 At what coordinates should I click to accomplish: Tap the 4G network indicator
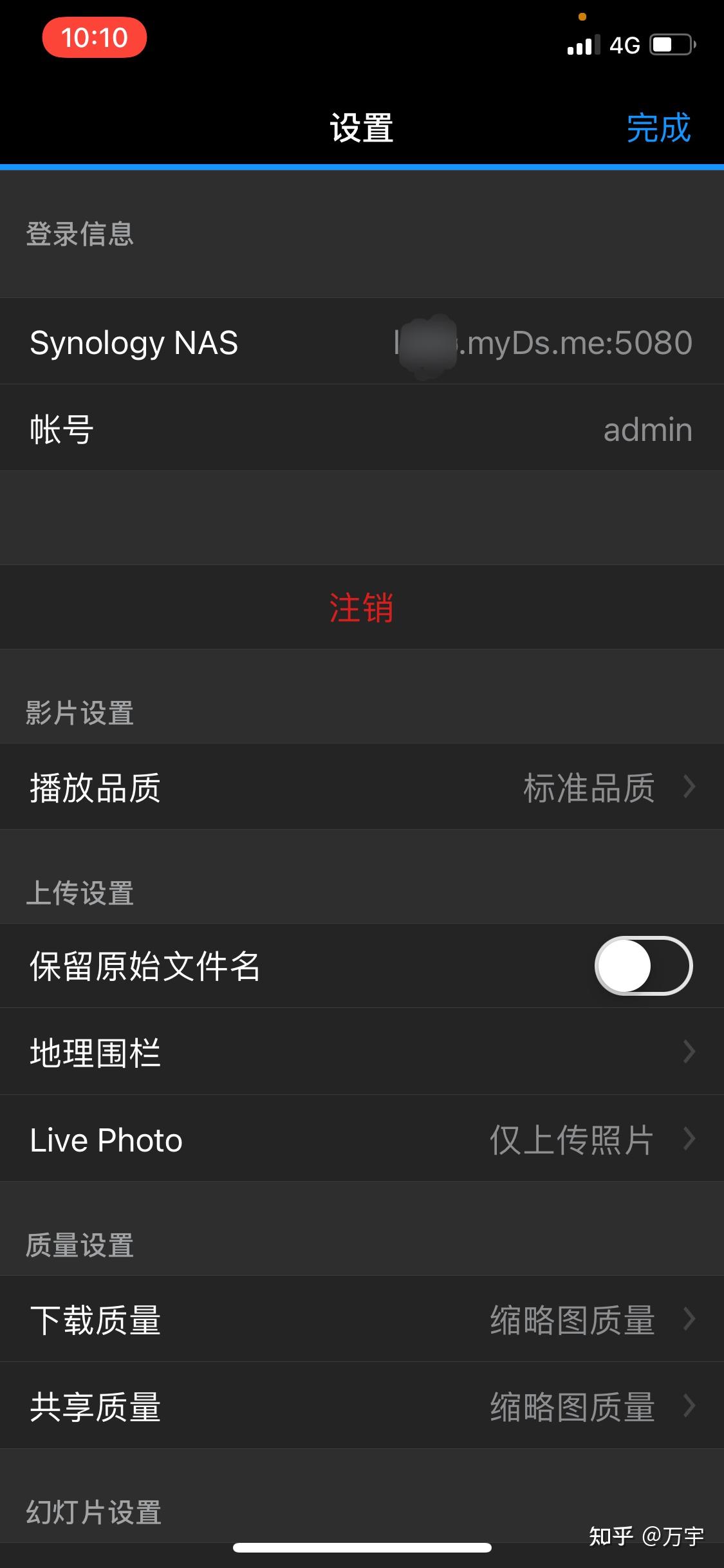[626, 44]
